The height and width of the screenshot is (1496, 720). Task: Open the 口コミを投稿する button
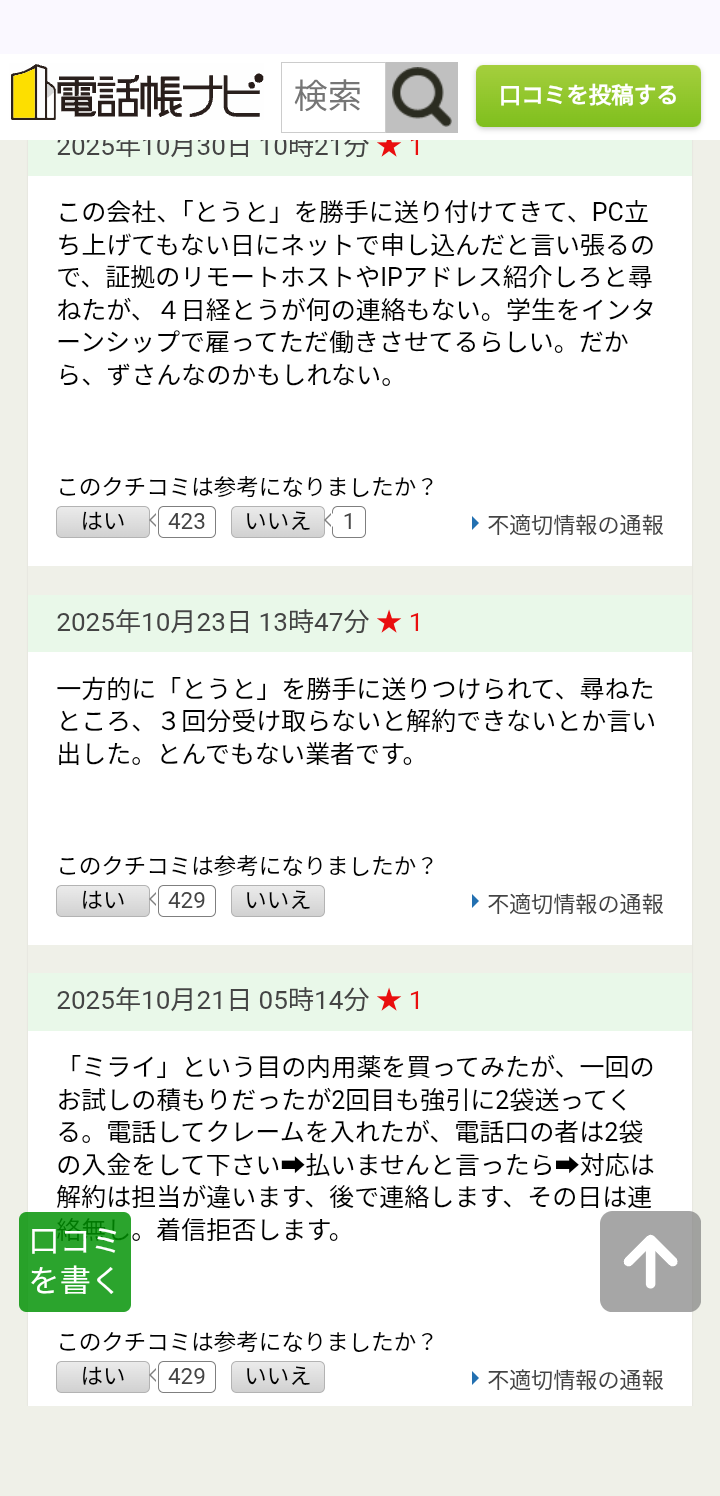click(588, 96)
